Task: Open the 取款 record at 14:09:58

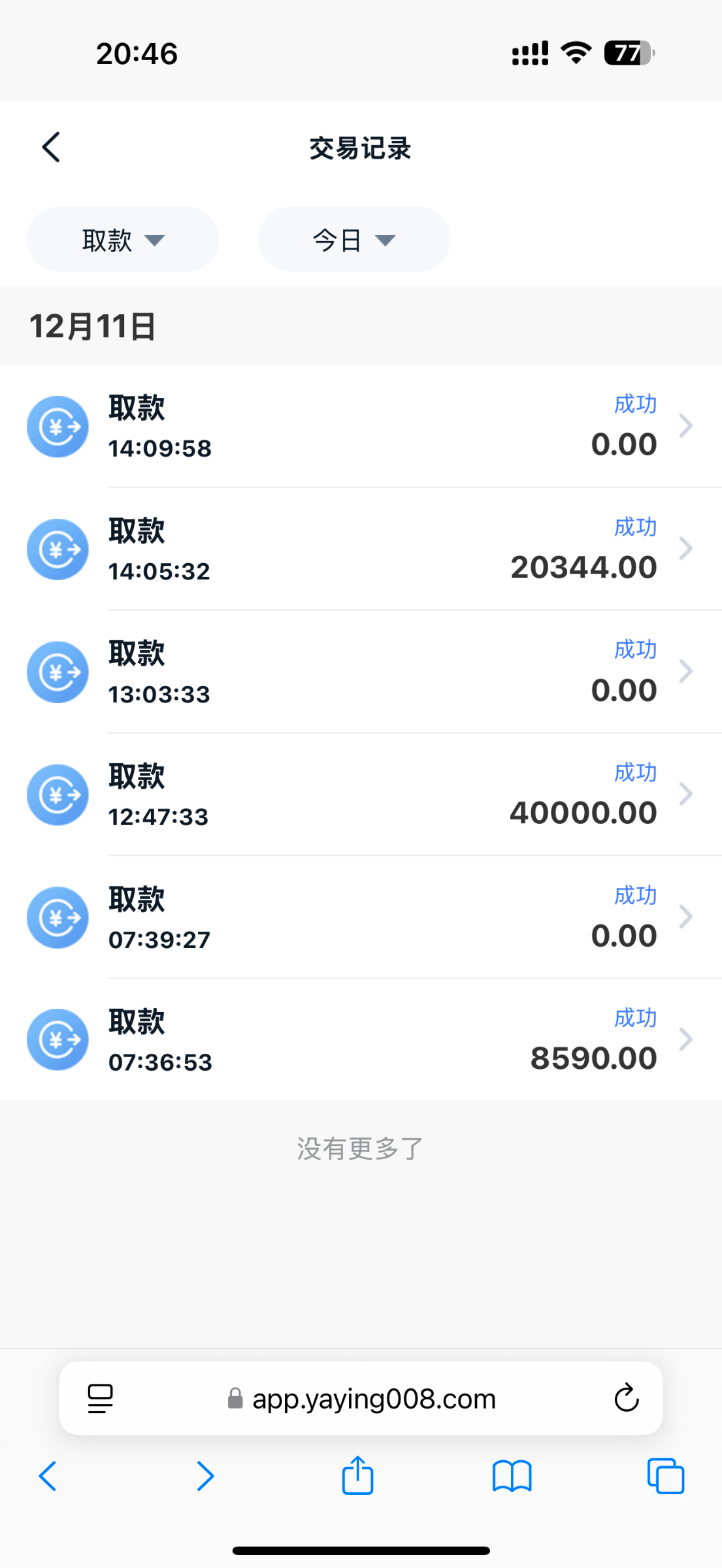Action: [x=361, y=427]
